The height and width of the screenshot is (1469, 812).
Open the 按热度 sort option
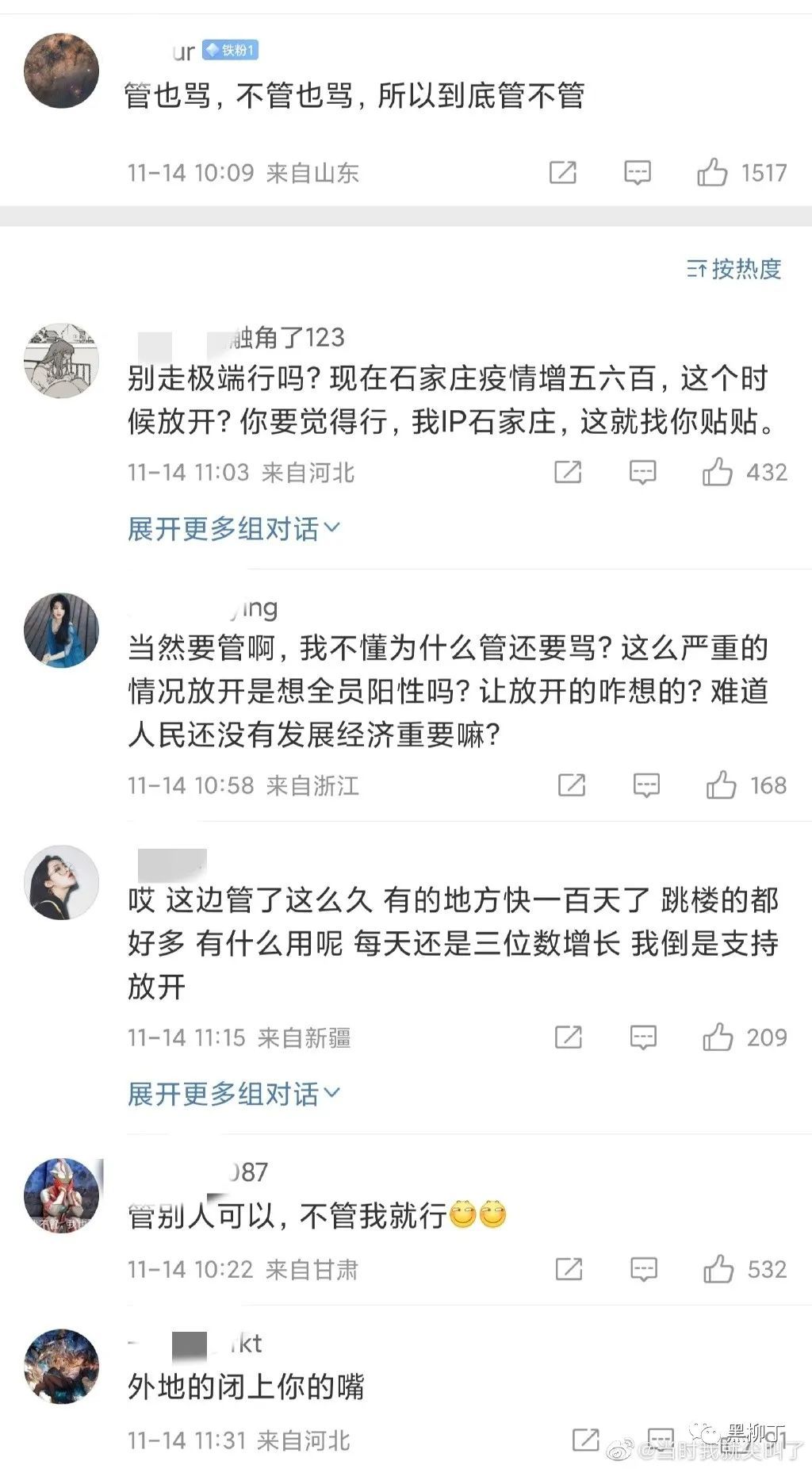[x=734, y=269]
